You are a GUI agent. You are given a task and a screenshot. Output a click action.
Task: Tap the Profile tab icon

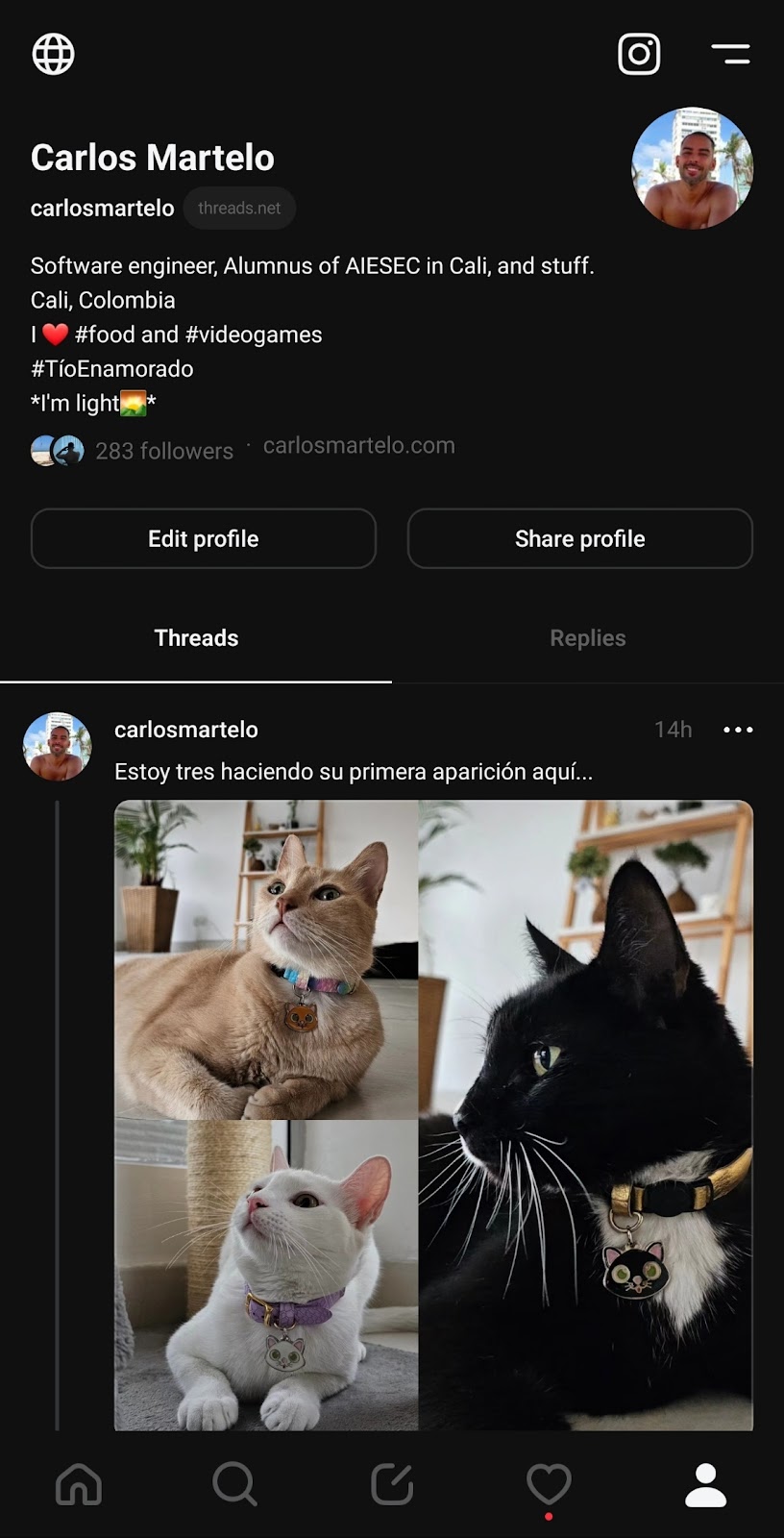click(705, 1484)
